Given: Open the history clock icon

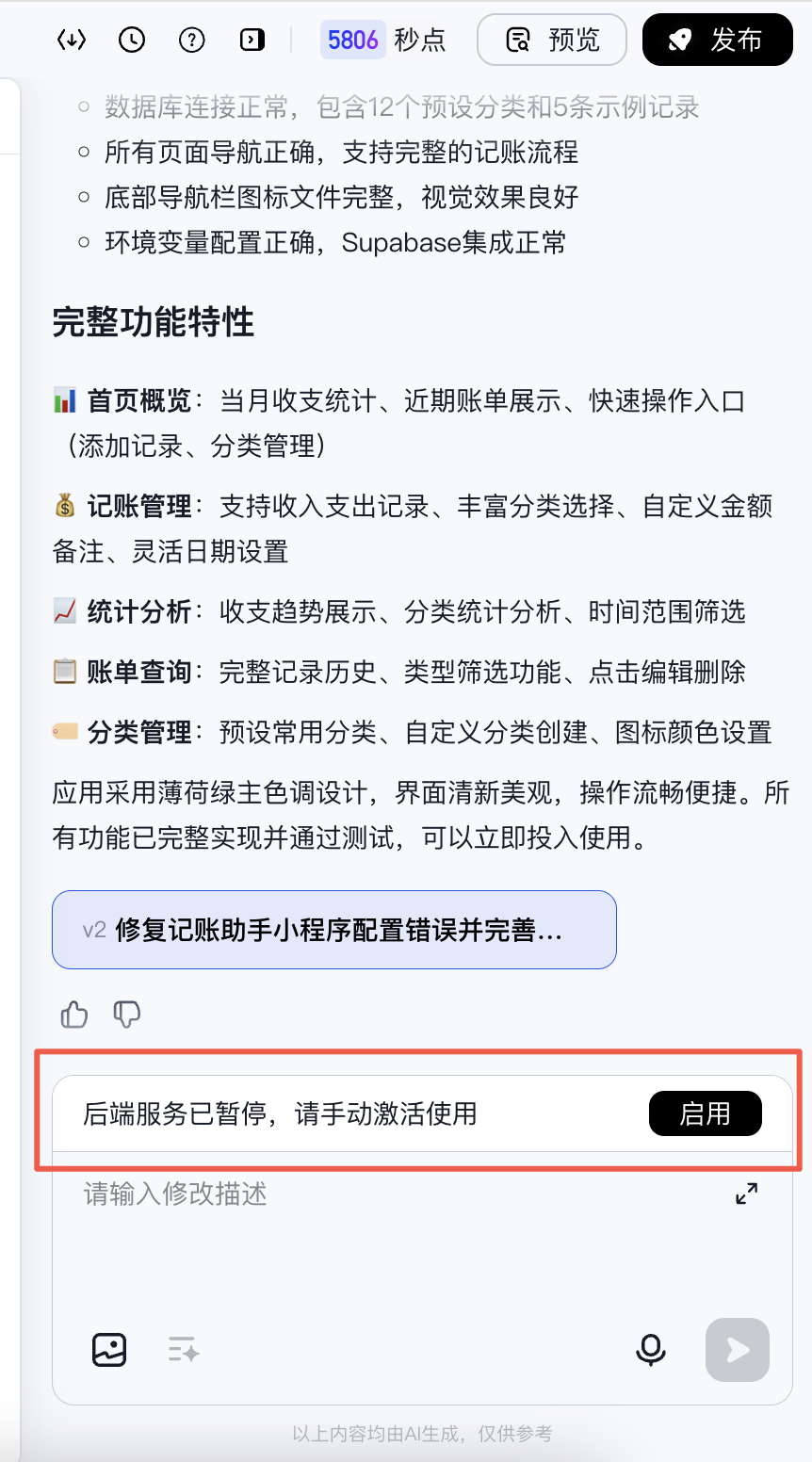Looking at the screenshot, I should tap(132, 40).
